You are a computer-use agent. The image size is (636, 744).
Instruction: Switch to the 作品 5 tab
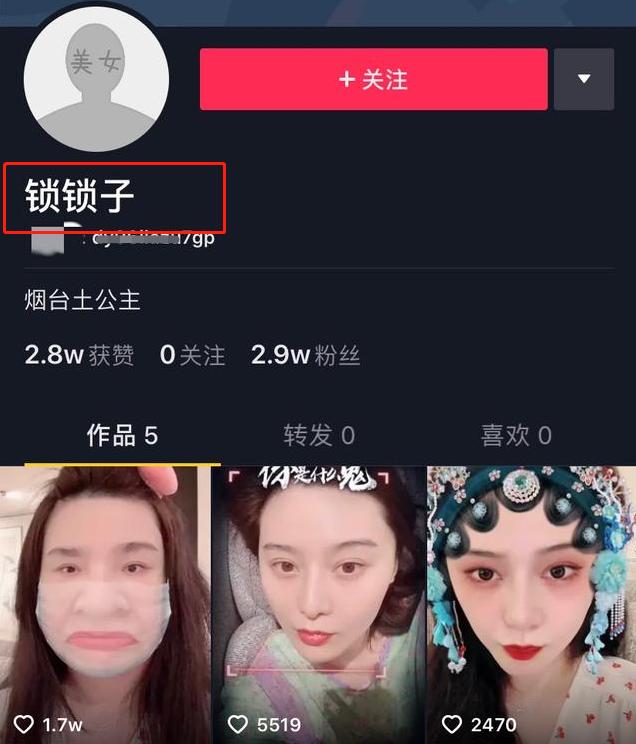click(122, 436)
